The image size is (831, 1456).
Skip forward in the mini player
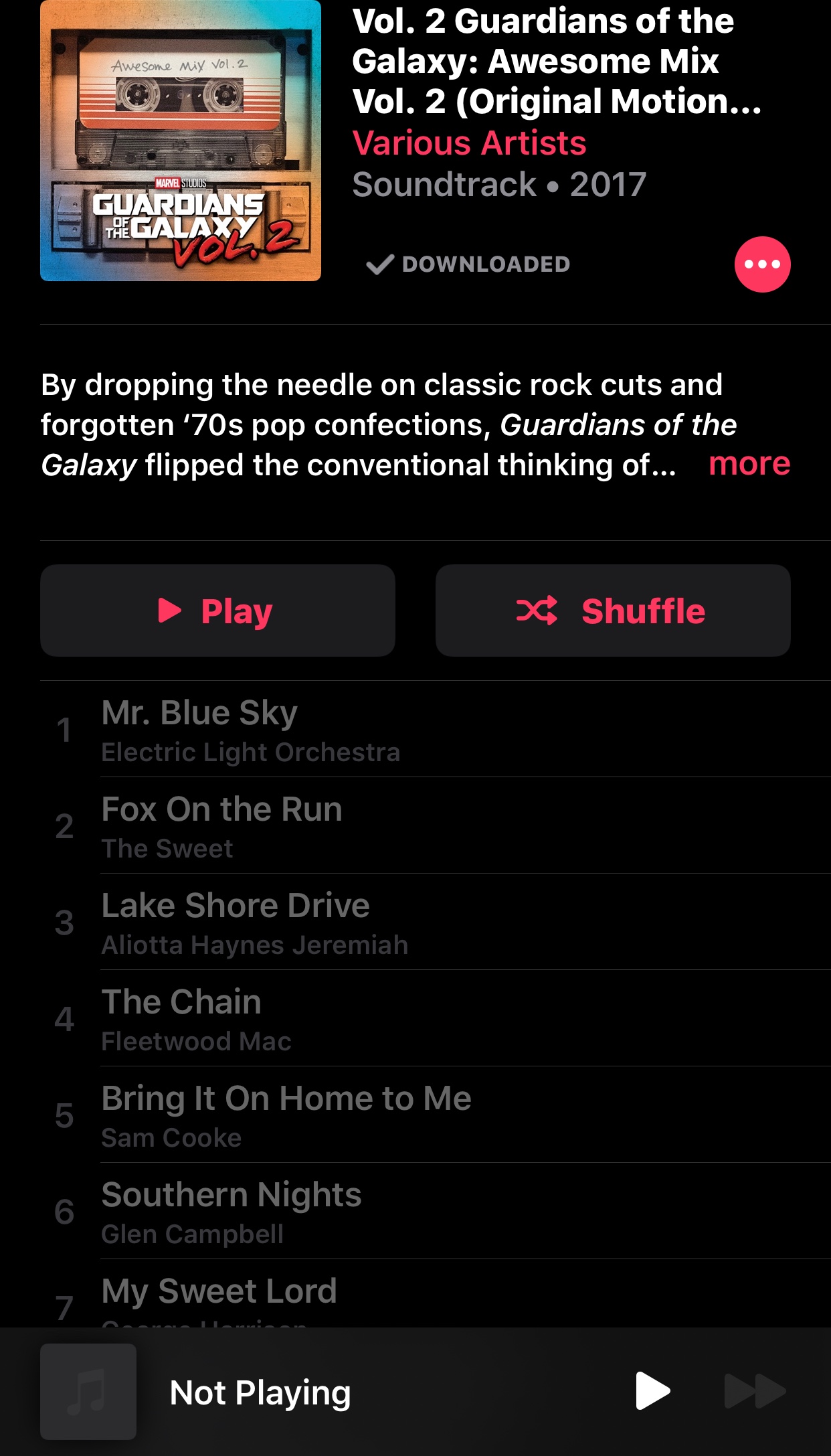tap(755, 1391)
